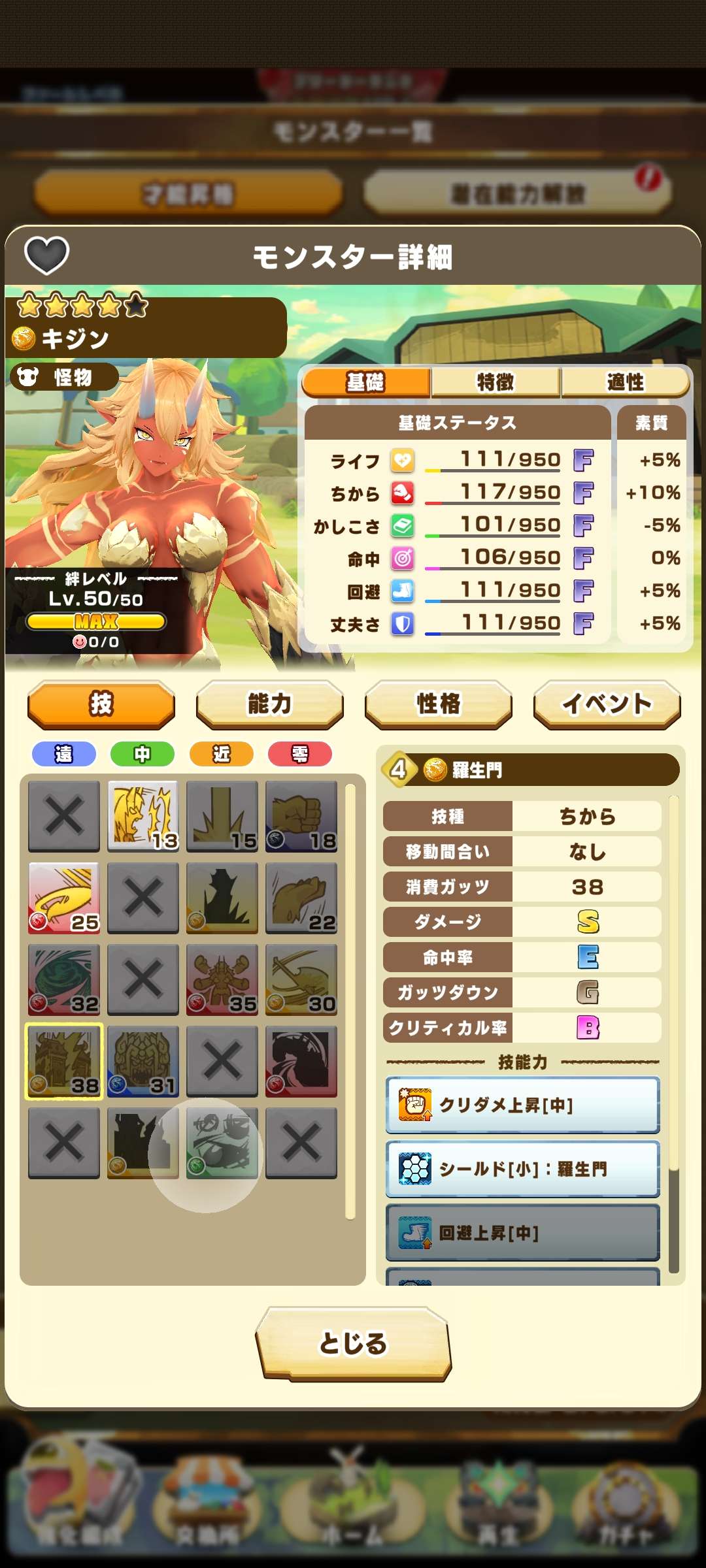The image size is (706, 1568).
Task: Select the skill tile costing 30
Action: tap(301, 979)
